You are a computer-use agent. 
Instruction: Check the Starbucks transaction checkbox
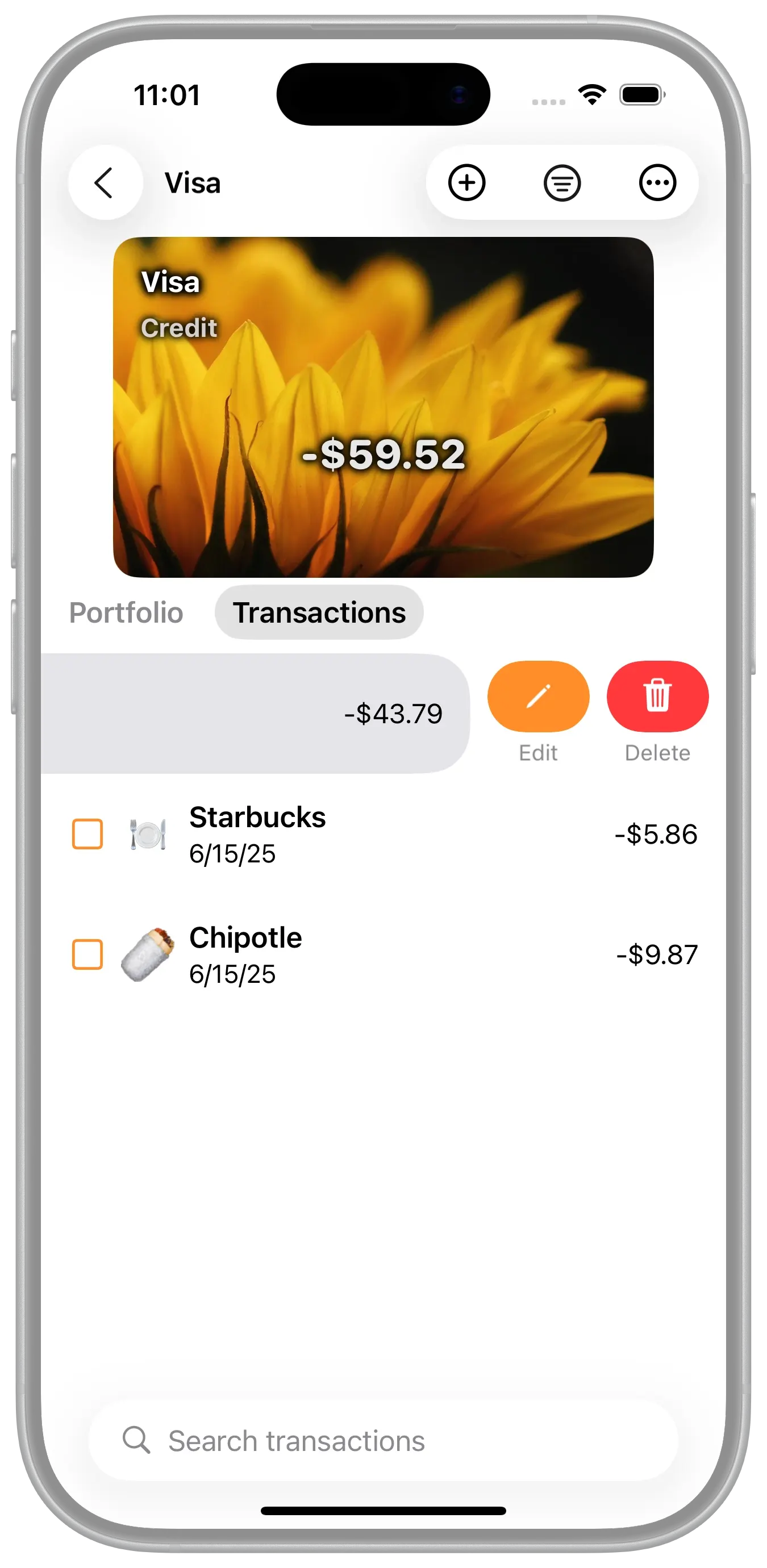tap(87, 834)
